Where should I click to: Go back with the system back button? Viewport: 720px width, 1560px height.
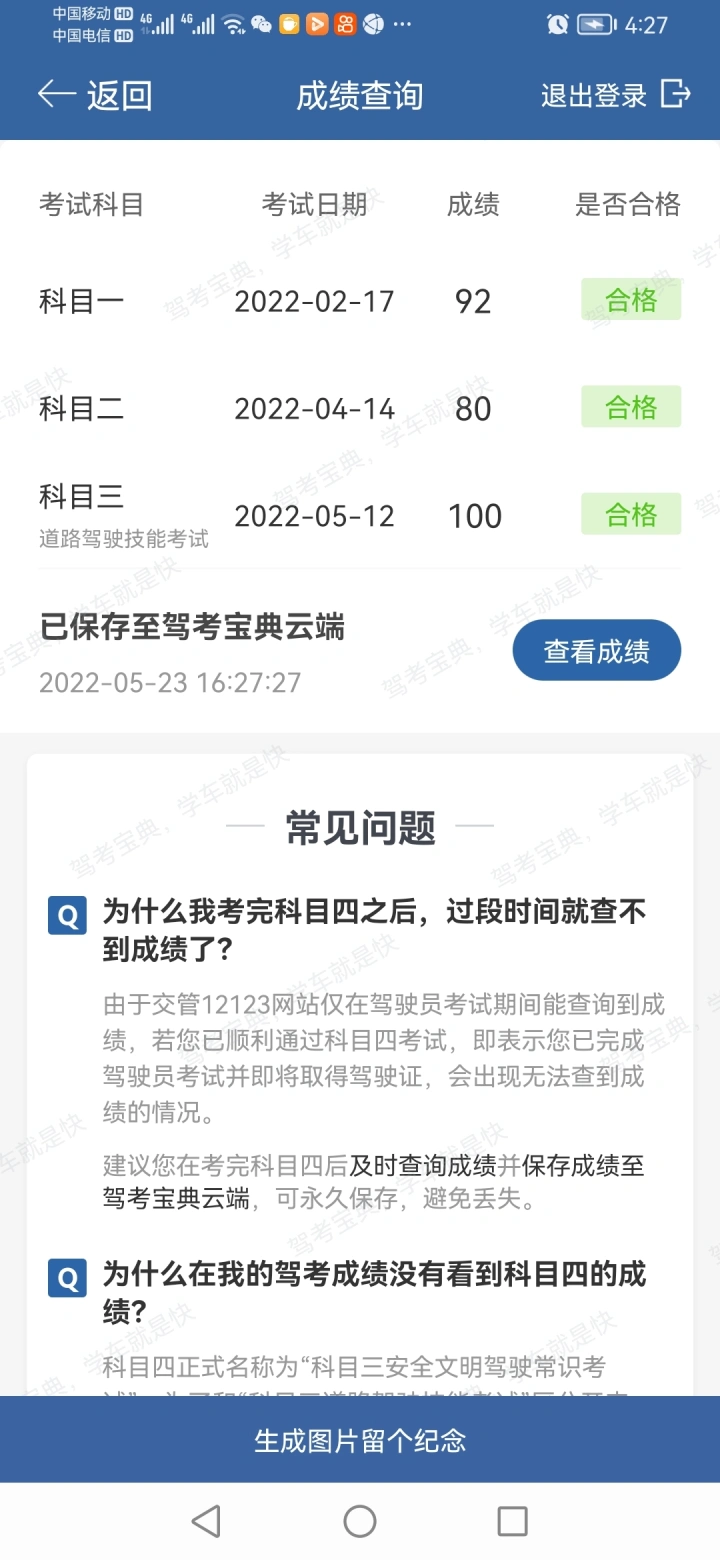point(206,1521)
